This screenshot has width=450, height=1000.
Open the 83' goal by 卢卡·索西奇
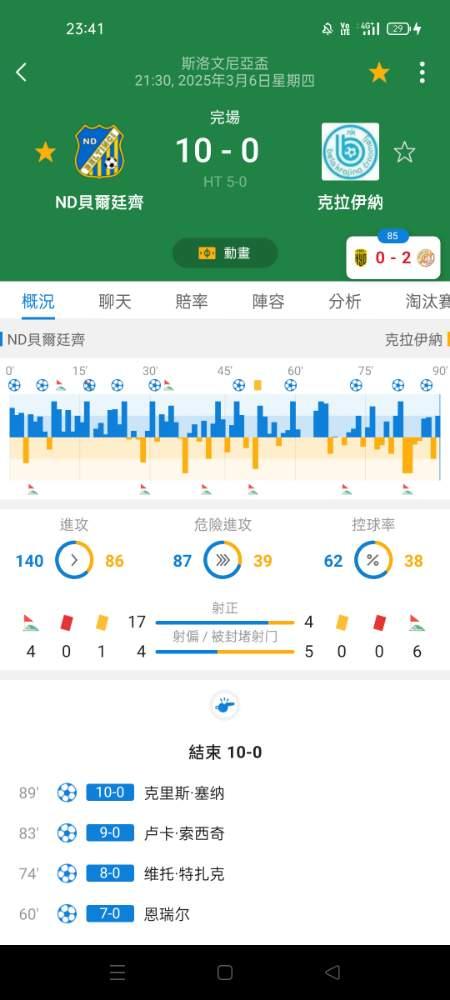point(225,833)
